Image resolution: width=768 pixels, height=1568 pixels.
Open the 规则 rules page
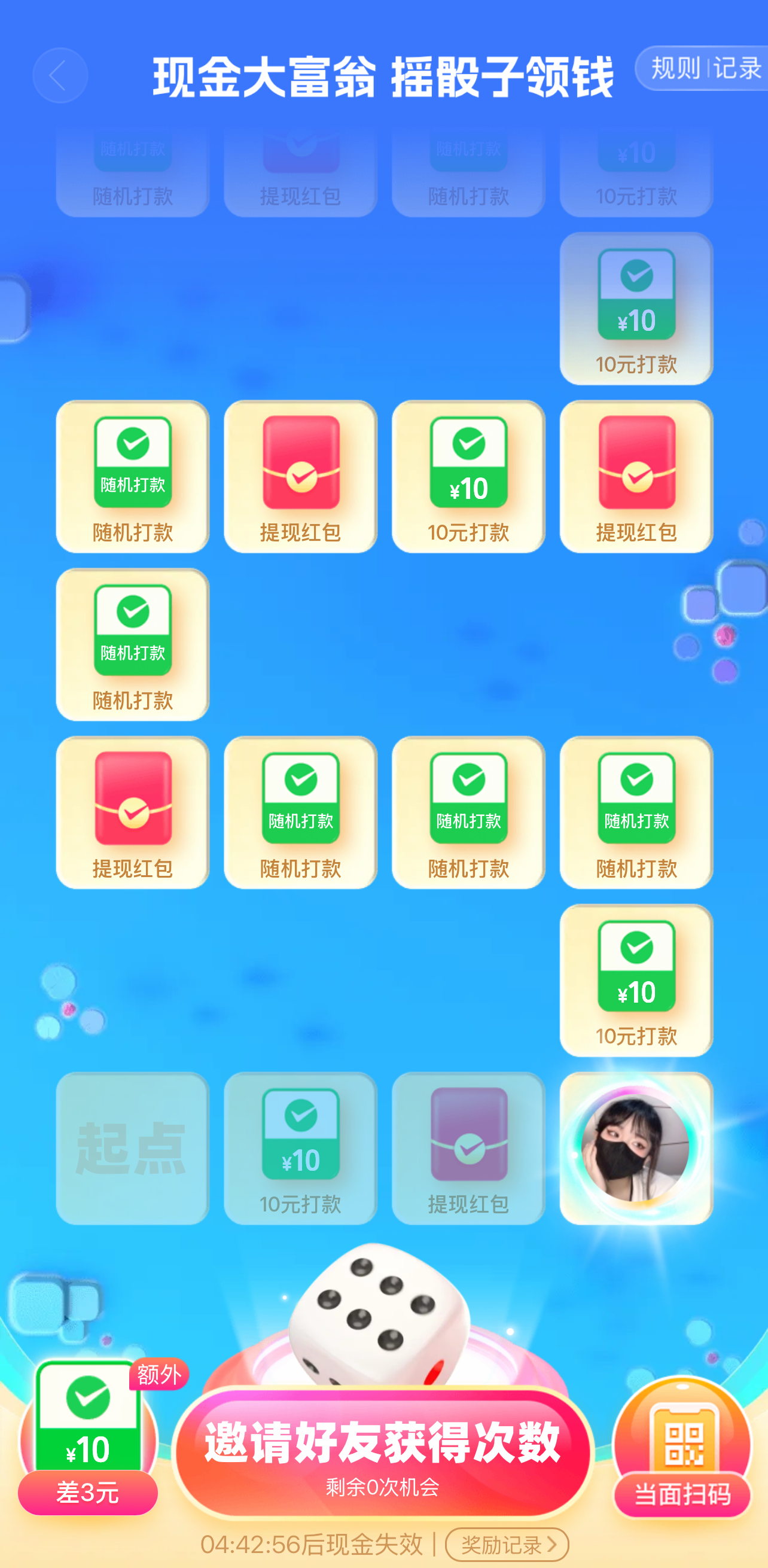(x=674, y=68)
